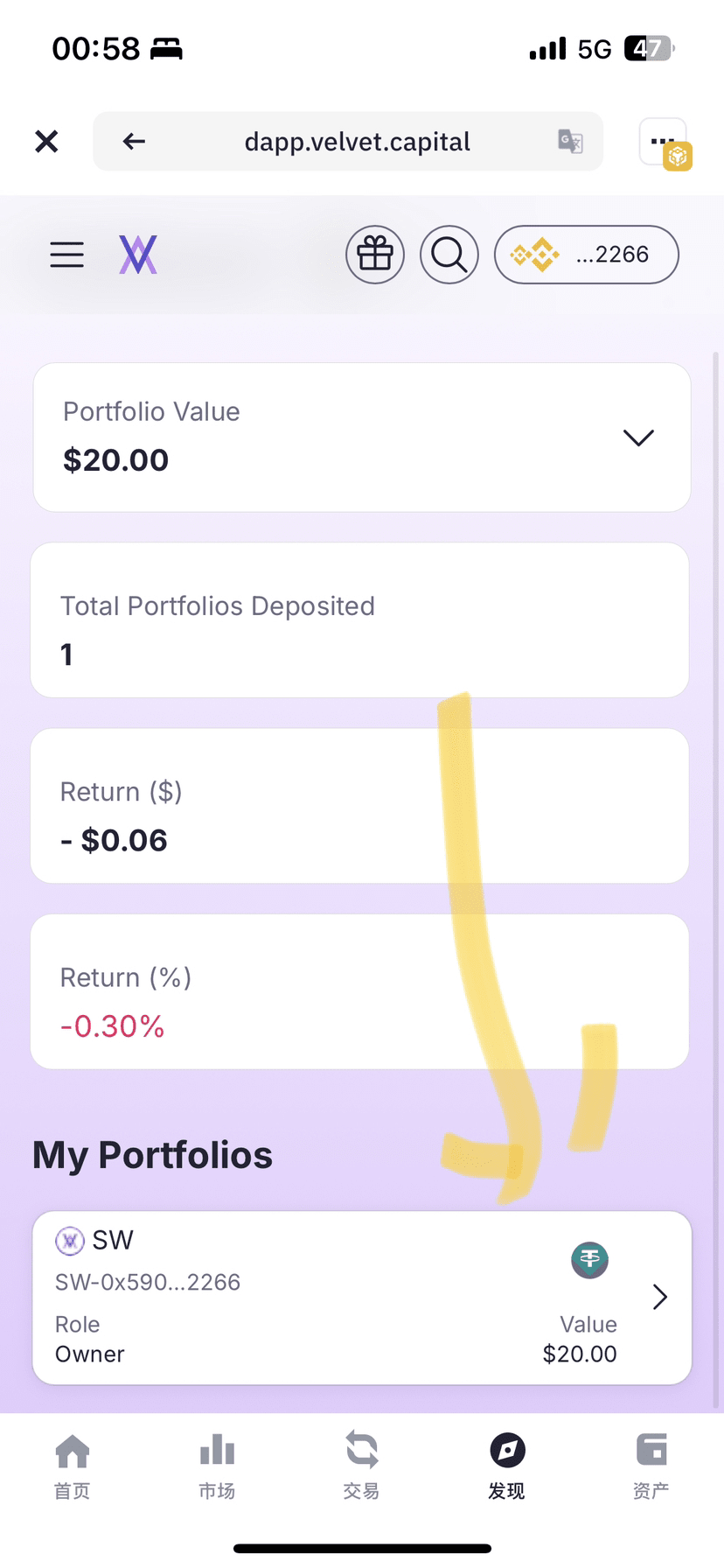
Task: Open the gift rewards icon
Action: (x=375, y=255)
